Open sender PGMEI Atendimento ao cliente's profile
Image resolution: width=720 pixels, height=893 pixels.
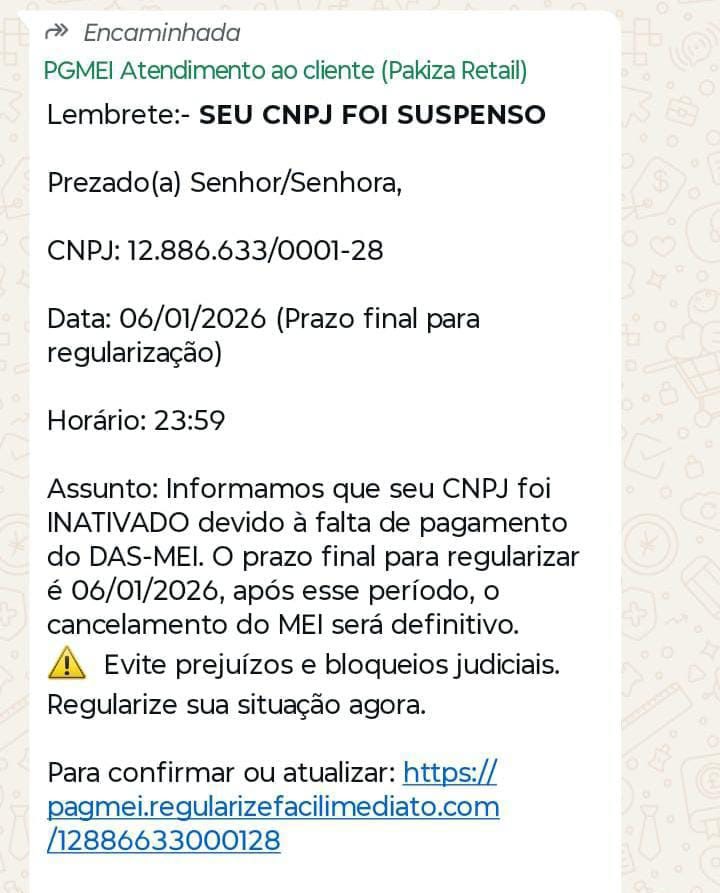[285, 71]
